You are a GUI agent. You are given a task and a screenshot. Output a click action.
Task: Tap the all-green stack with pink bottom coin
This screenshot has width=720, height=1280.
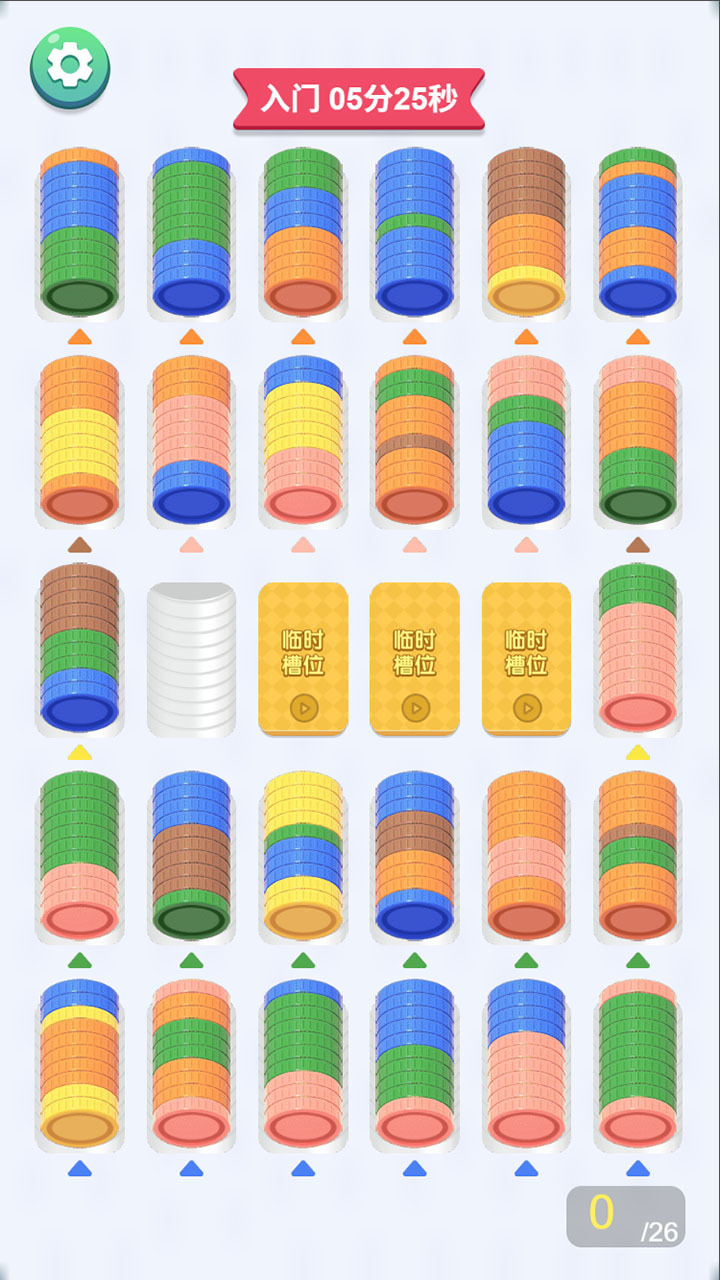[80, 856]
